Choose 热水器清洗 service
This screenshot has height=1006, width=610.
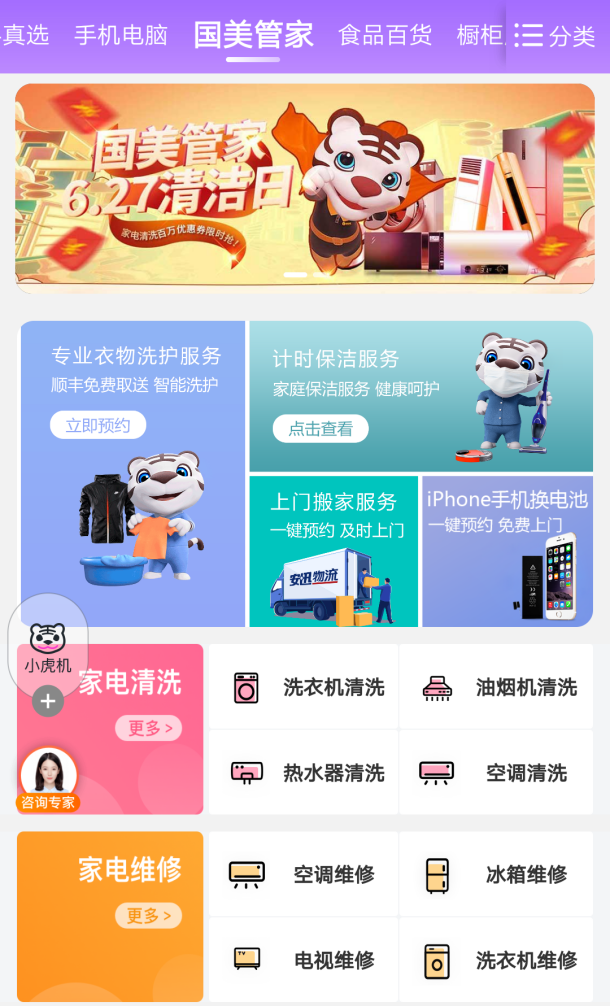pyautogui.click(x=303, y=773)
